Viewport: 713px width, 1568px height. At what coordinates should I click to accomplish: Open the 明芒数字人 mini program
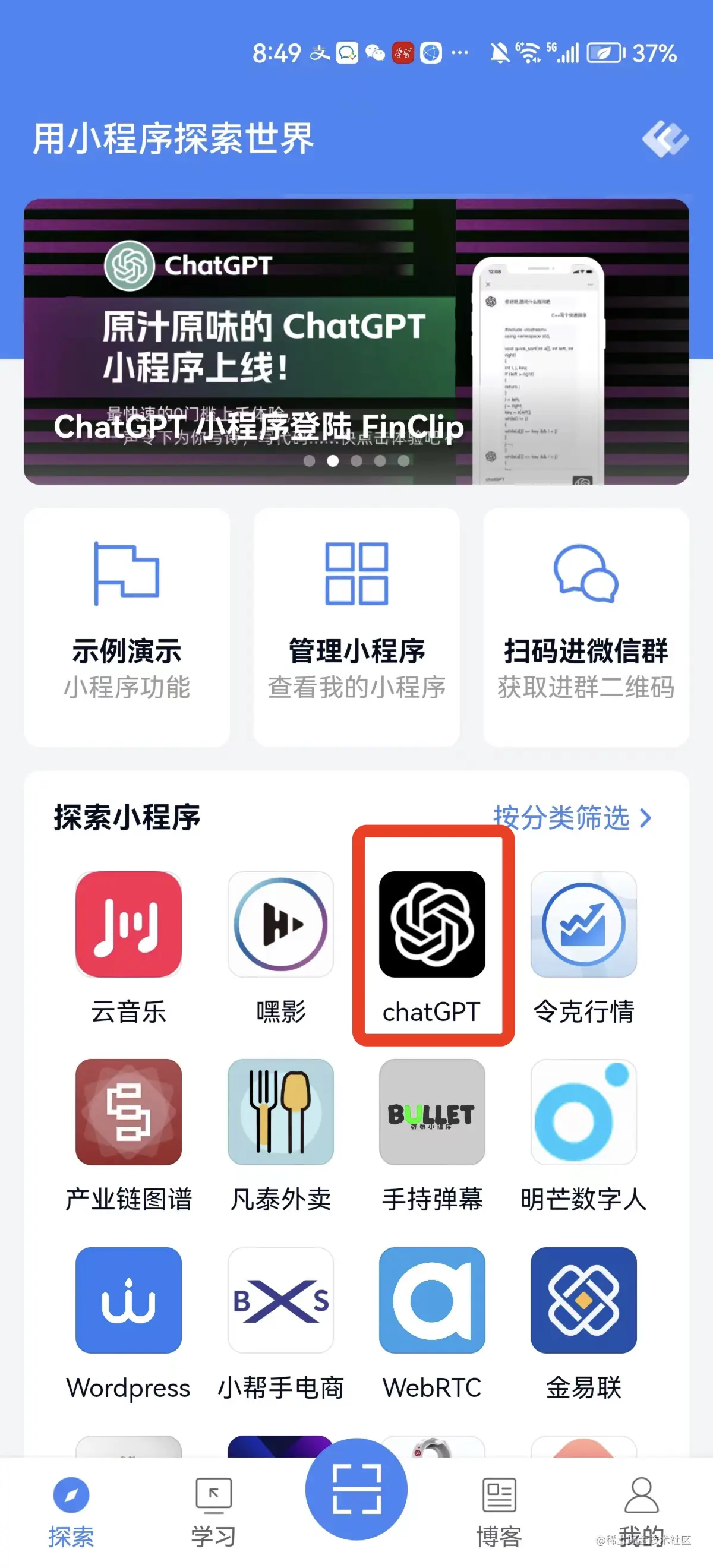point(583,1111)
